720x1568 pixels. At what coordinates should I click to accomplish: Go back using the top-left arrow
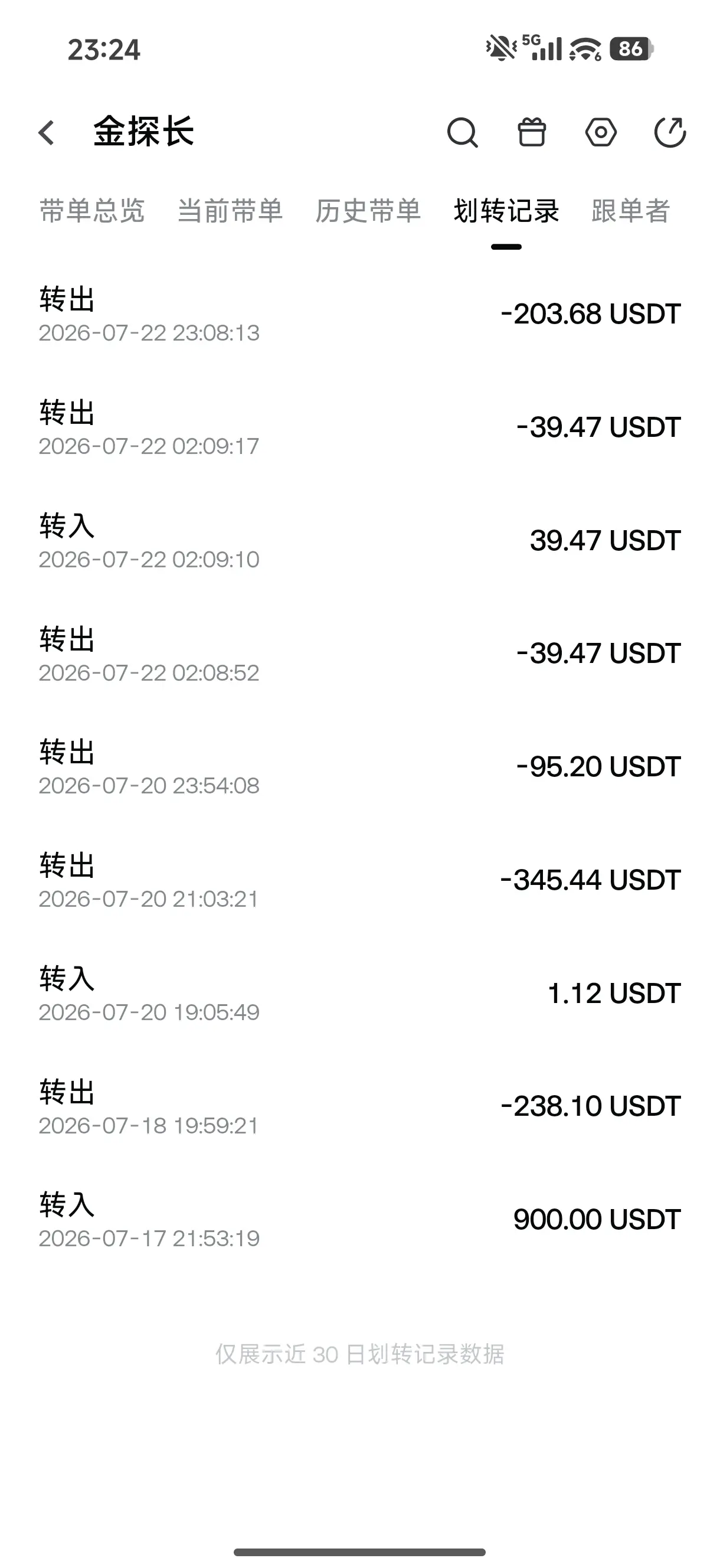point(46,132)
